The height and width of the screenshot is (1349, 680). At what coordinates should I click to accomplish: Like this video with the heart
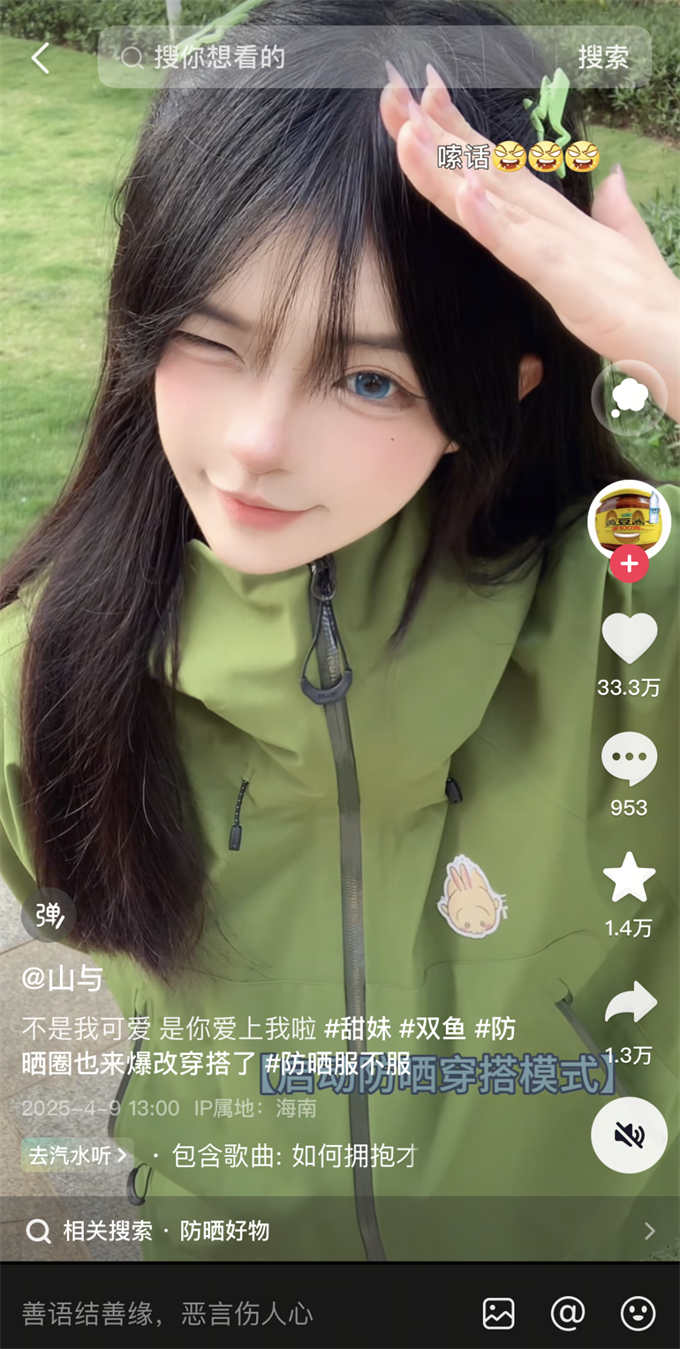629,640
